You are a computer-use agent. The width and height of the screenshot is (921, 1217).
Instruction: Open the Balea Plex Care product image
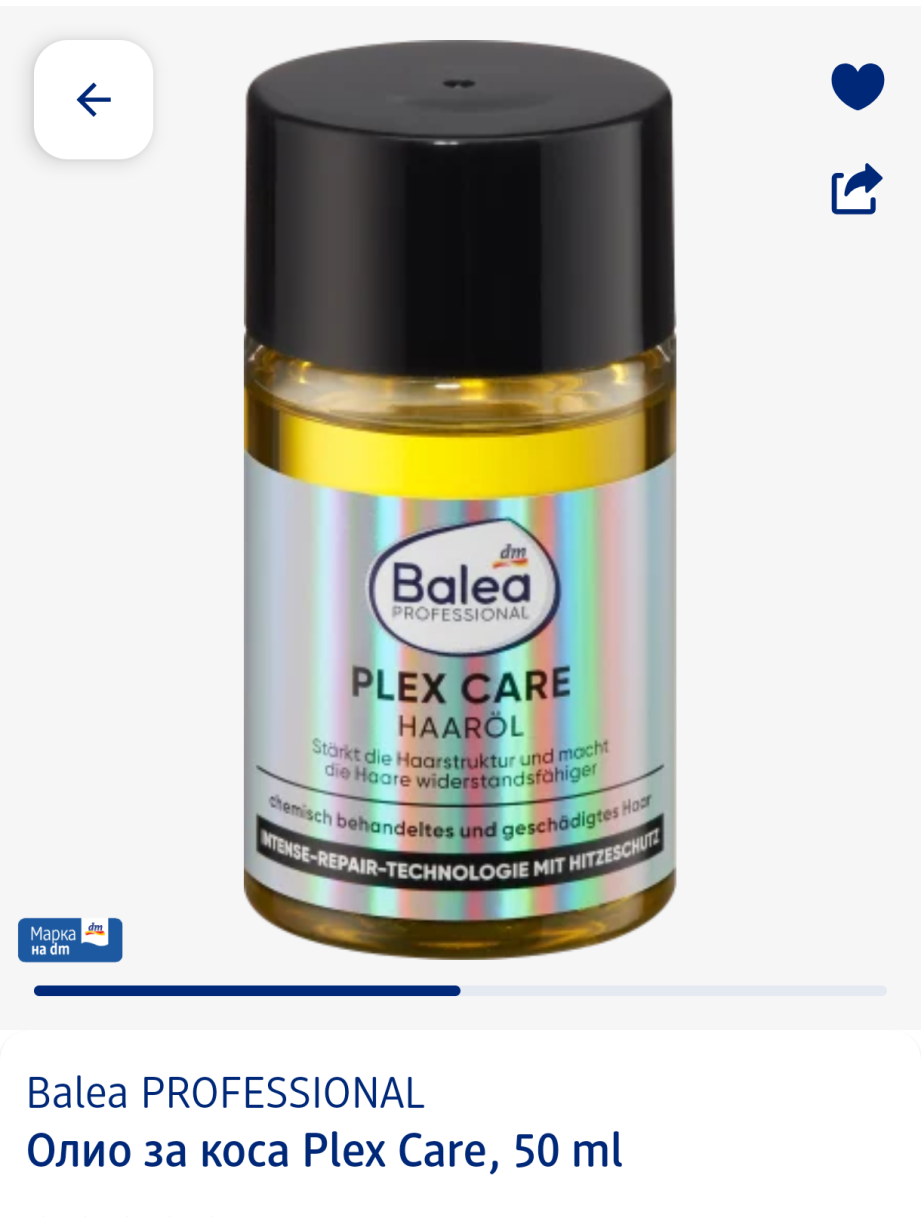click(x=459, y=500)
